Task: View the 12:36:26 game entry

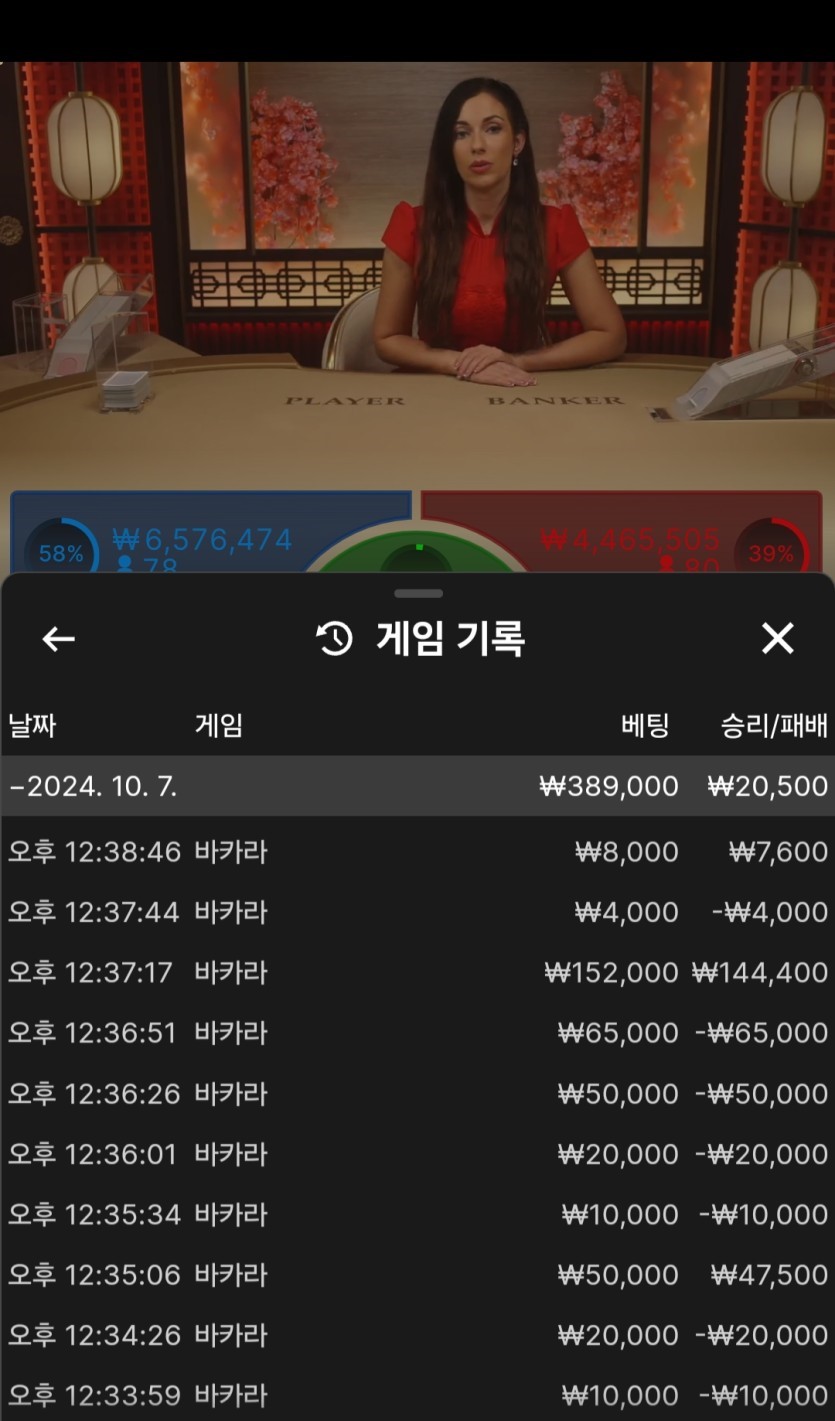Action: pyautogui.click(x=417, y=1094)
